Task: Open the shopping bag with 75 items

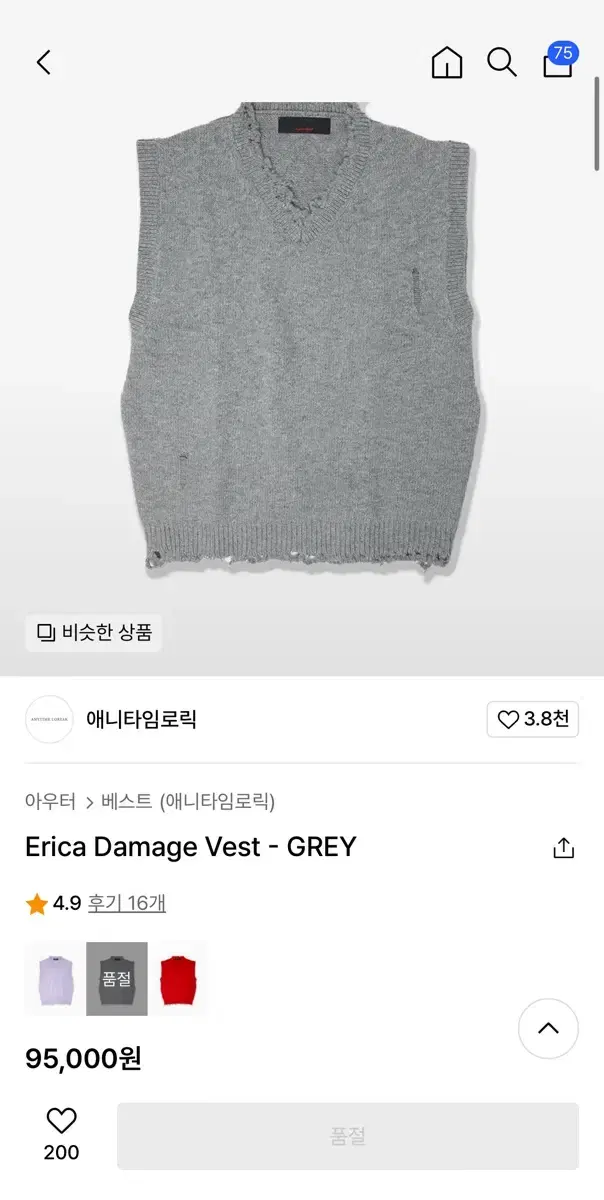Action: [x=559, y=60]
